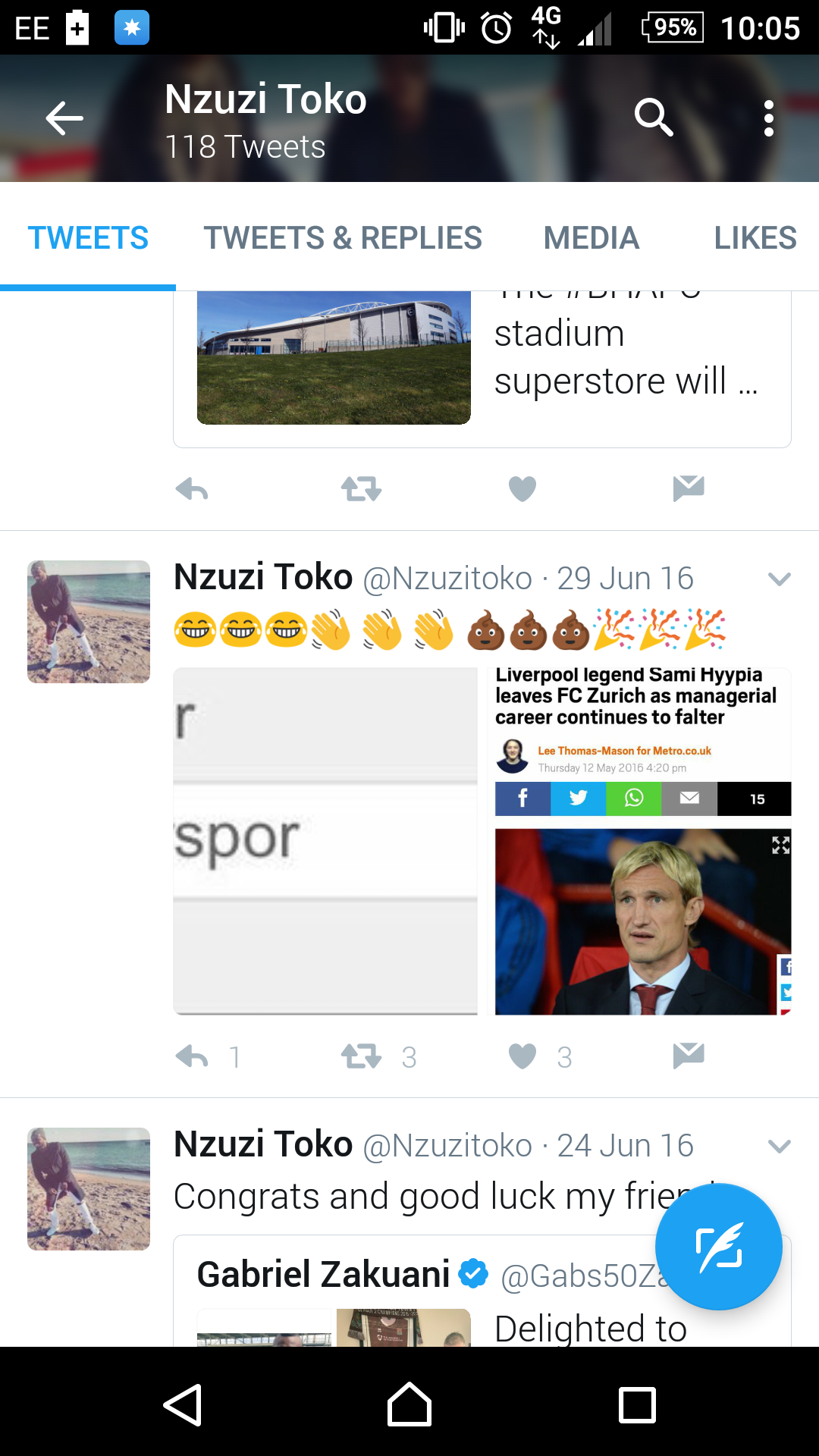Open search in the profile header
Viewport: 819px width, 1456px height.
point(654,118)
